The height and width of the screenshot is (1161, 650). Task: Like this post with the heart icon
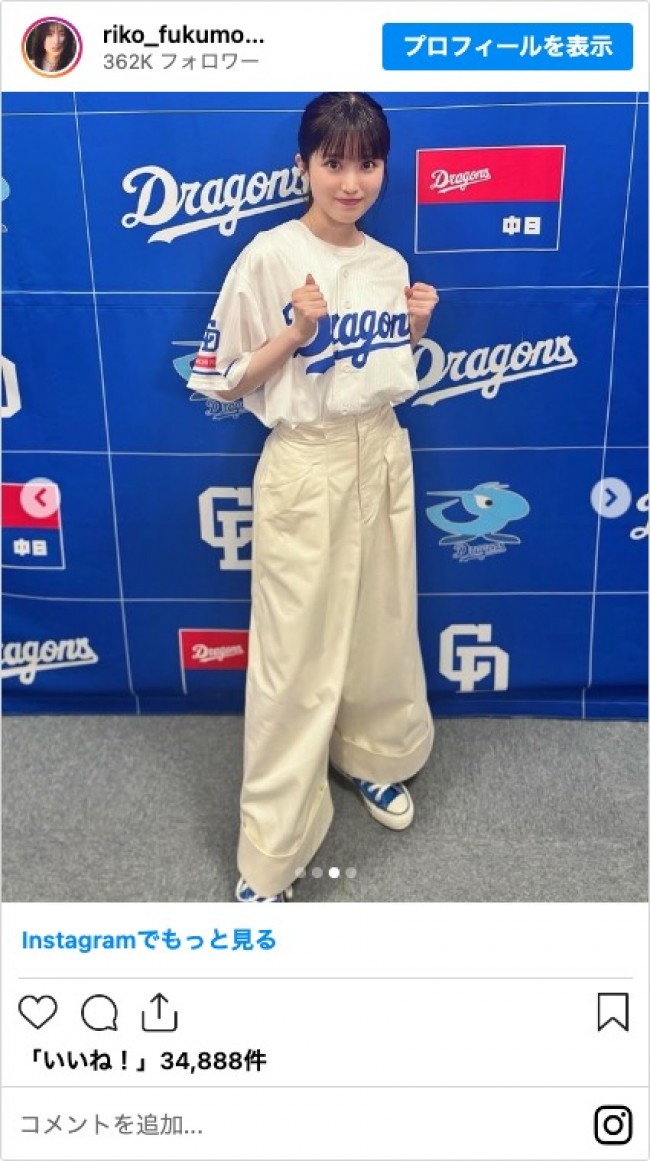point(38,1013)
